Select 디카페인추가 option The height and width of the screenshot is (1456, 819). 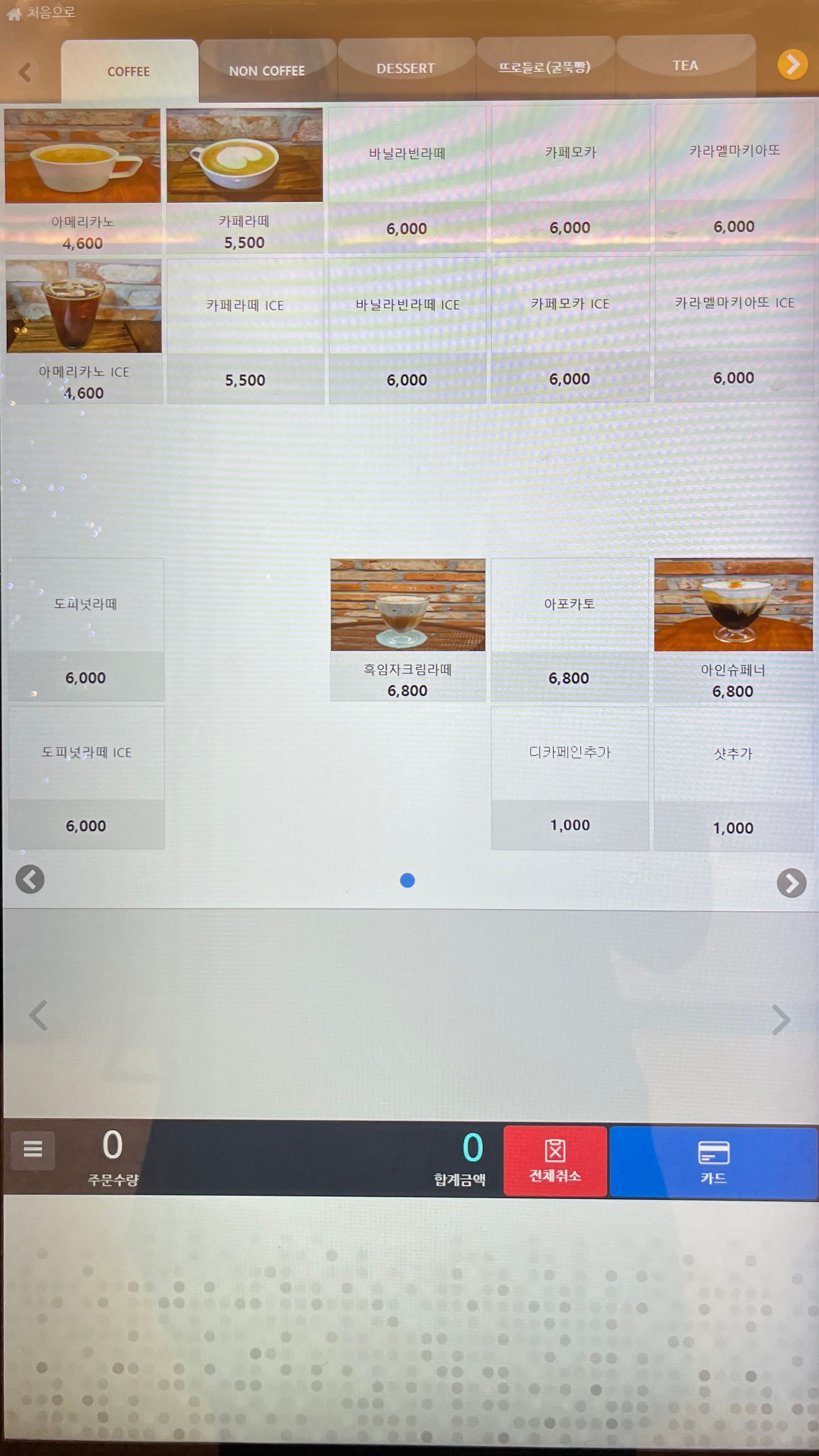coord(570,778)
